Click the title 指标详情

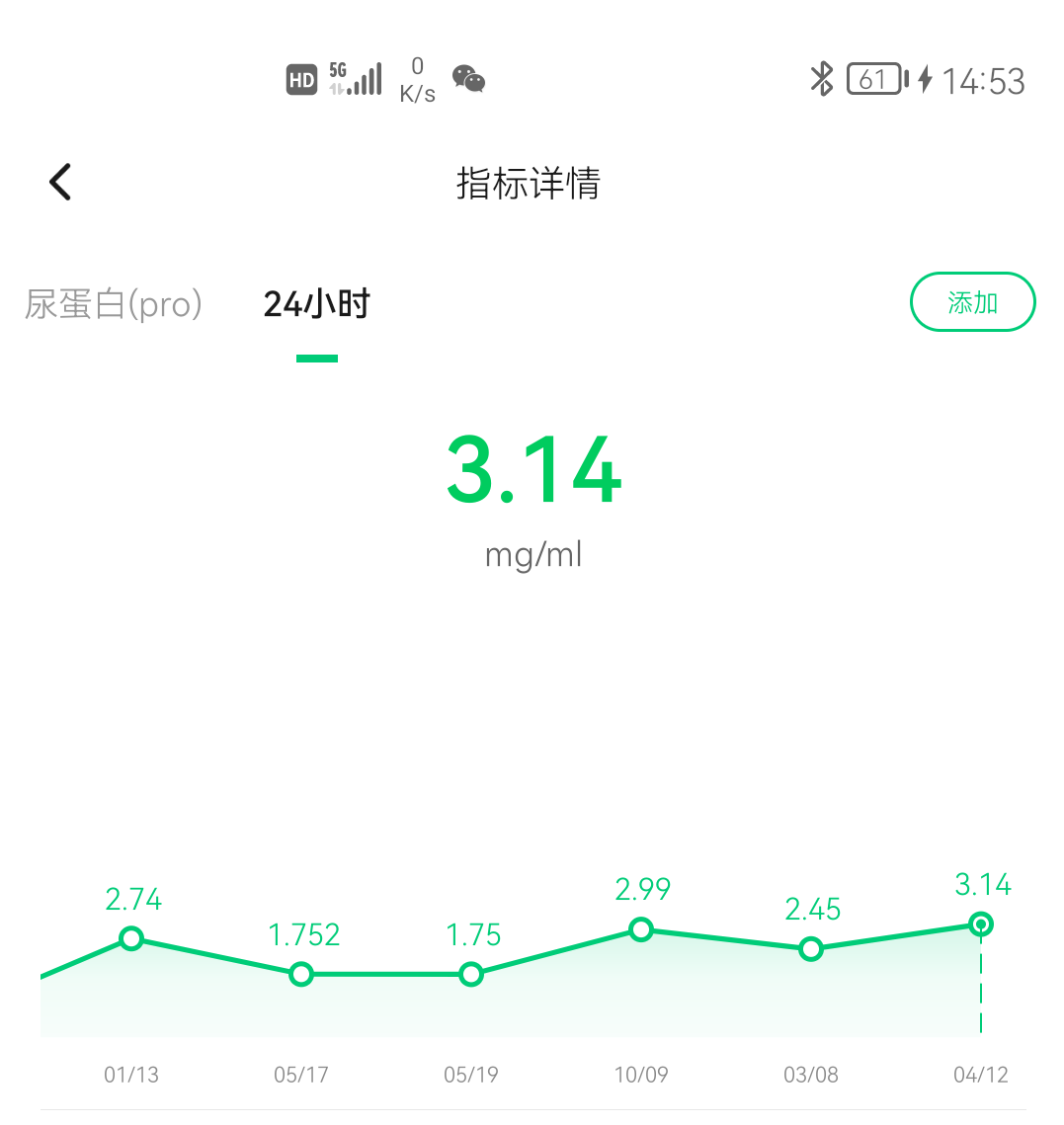[531, 183]
